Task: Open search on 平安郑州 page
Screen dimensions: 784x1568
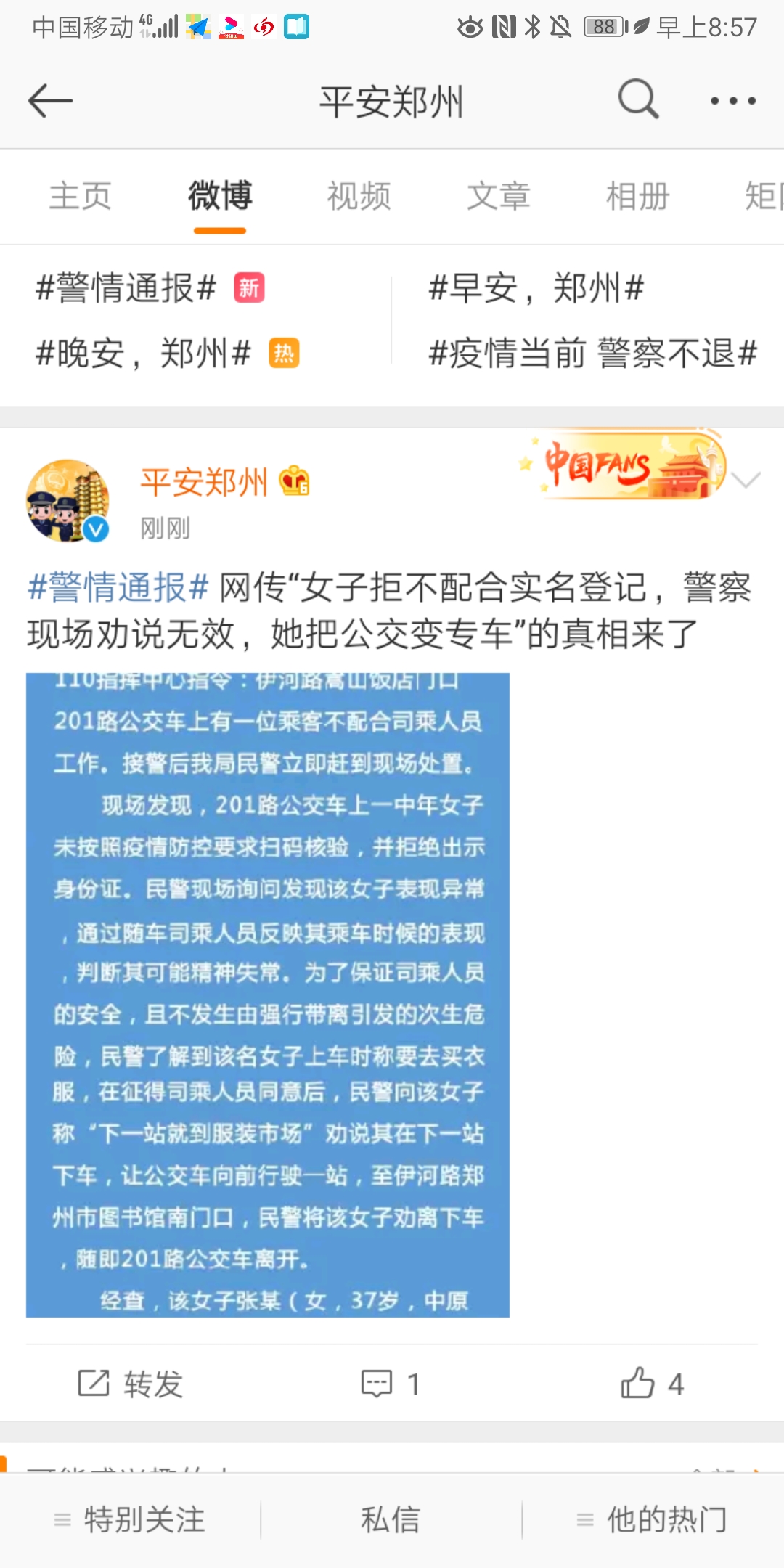Action: click(638, 99)
